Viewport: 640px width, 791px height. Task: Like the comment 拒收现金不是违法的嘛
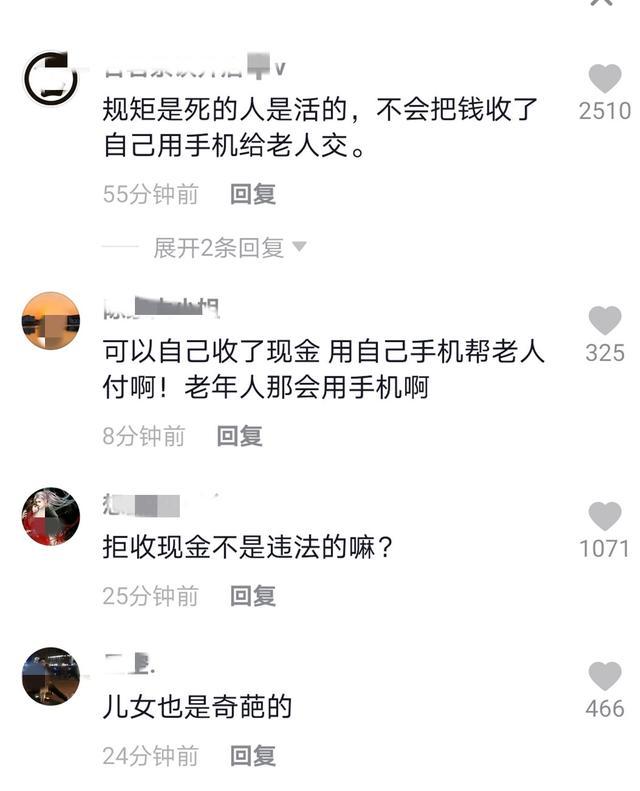(605, 517)
